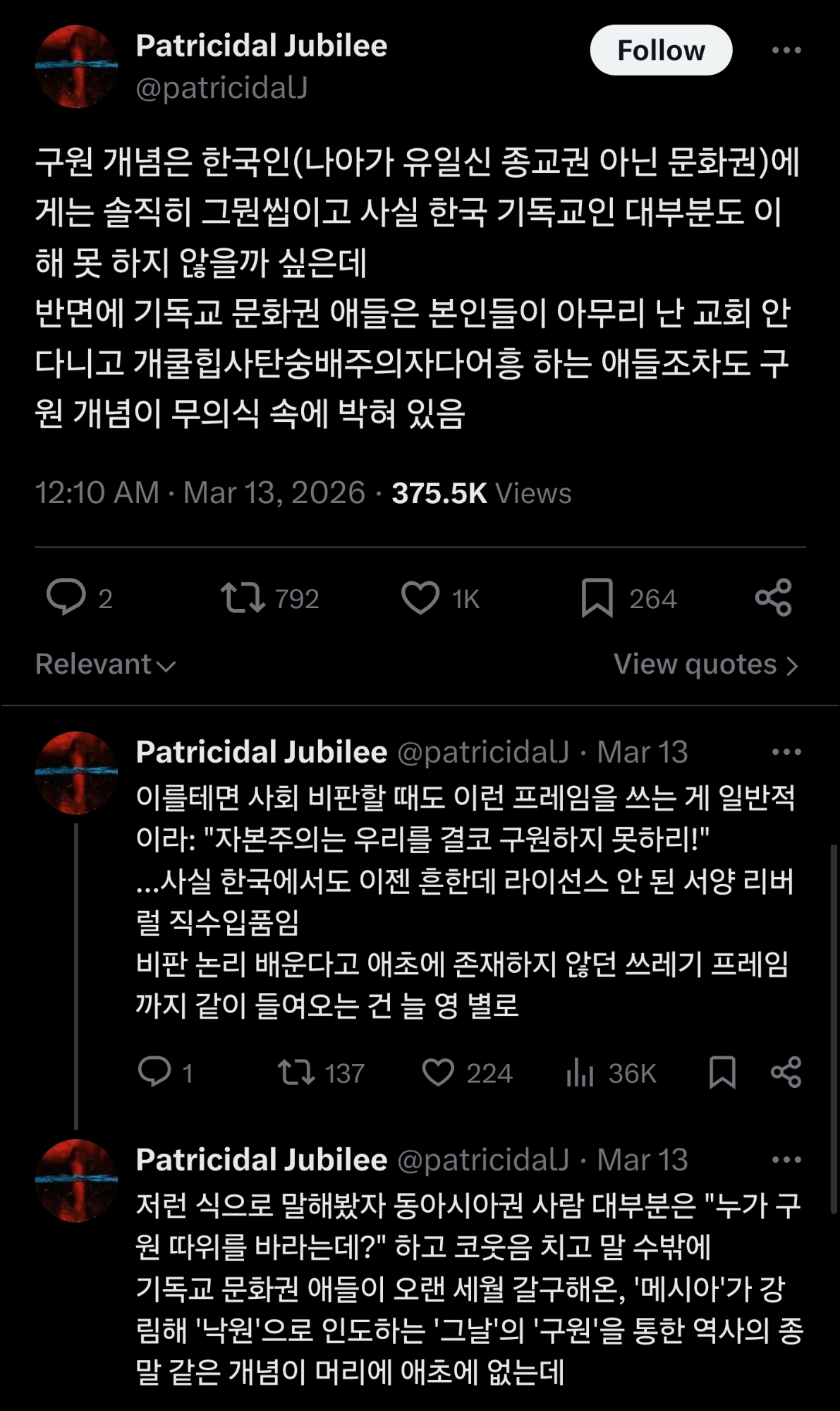840x1411 pixels.
Task: Bookmark the main post with 264 bookmarks
Action: (x=597, y=598)
